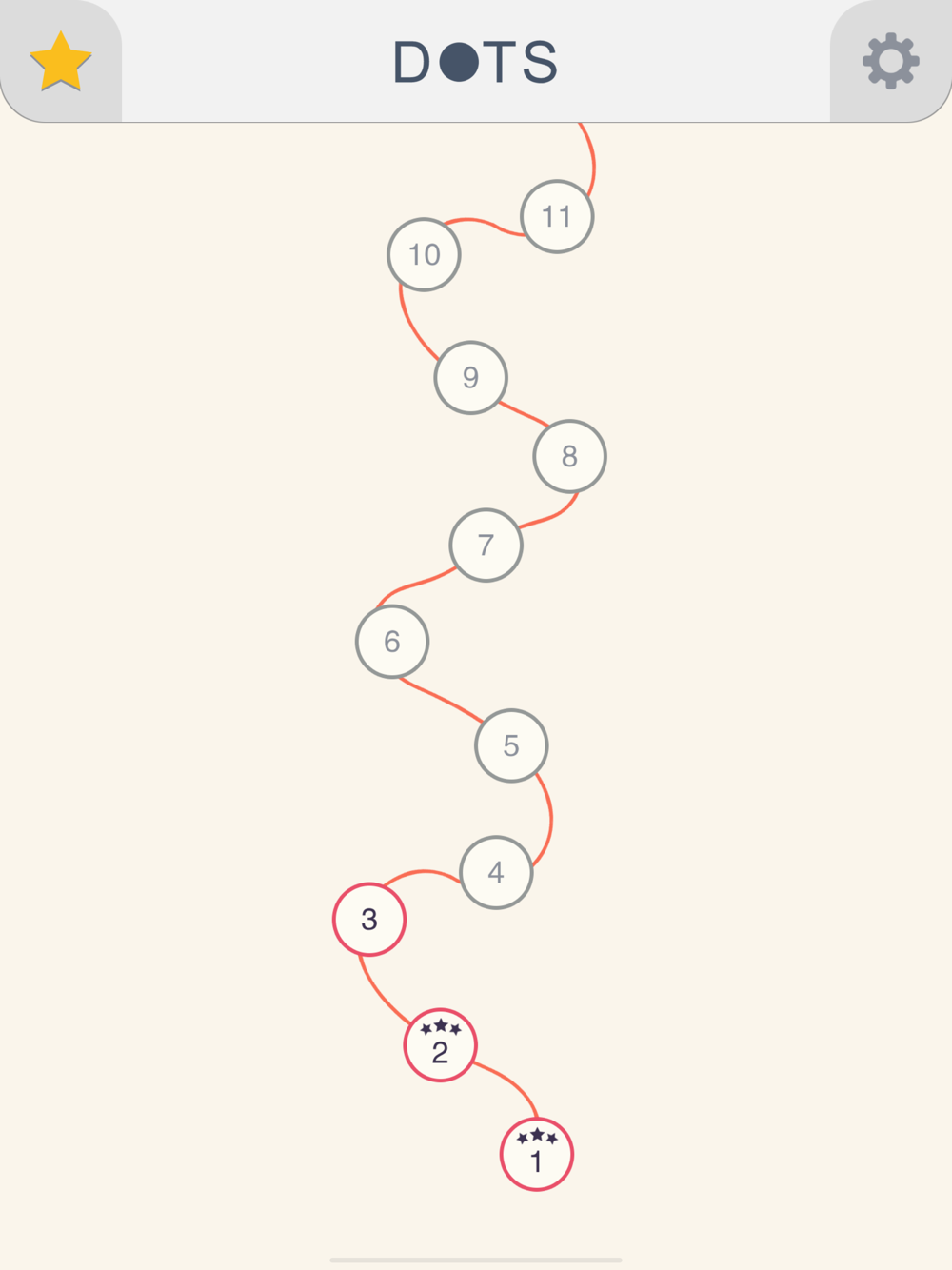The width and height of the screenshot is (952, 1270).
Task: Select level 7 circle
Action: coord(486,545)
